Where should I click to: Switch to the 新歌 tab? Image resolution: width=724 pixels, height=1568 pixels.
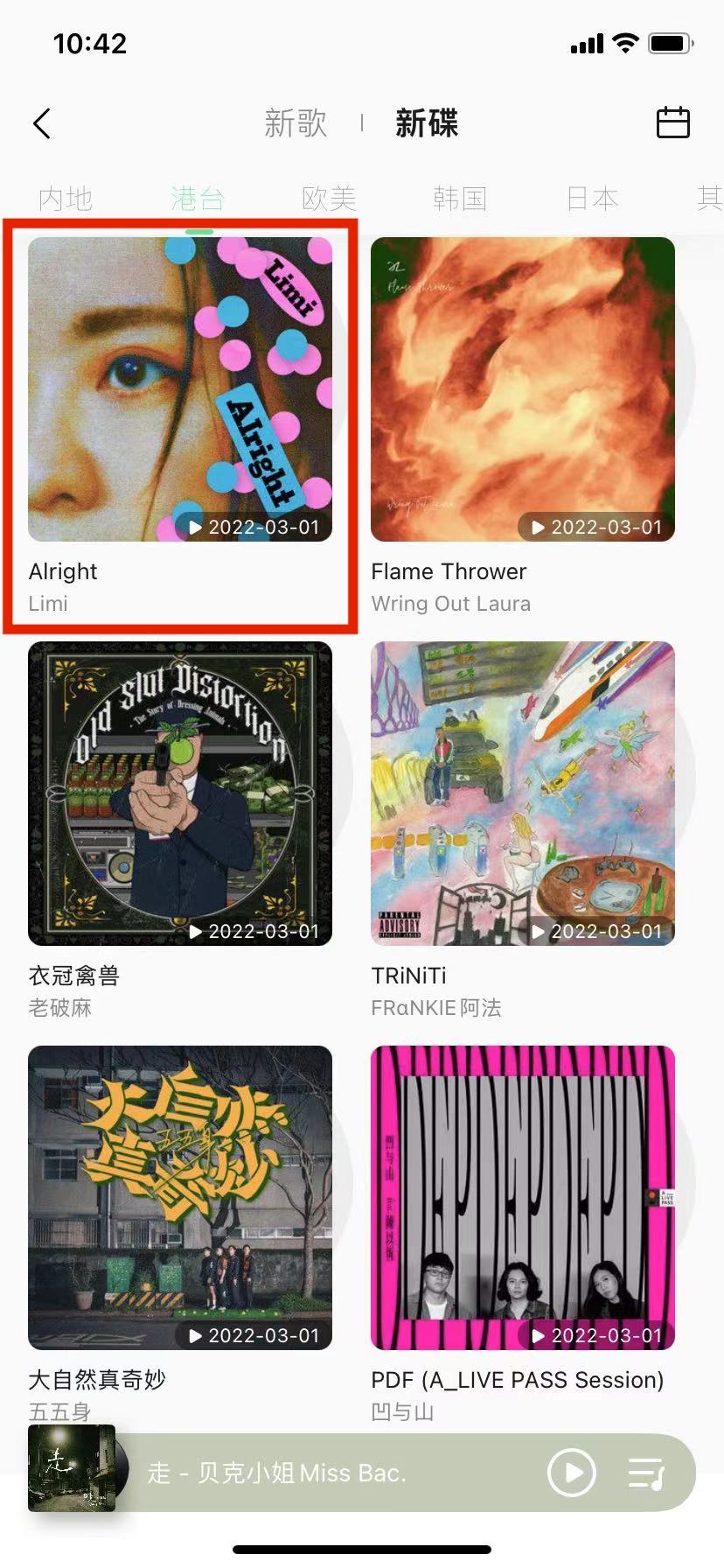(296, 123)
